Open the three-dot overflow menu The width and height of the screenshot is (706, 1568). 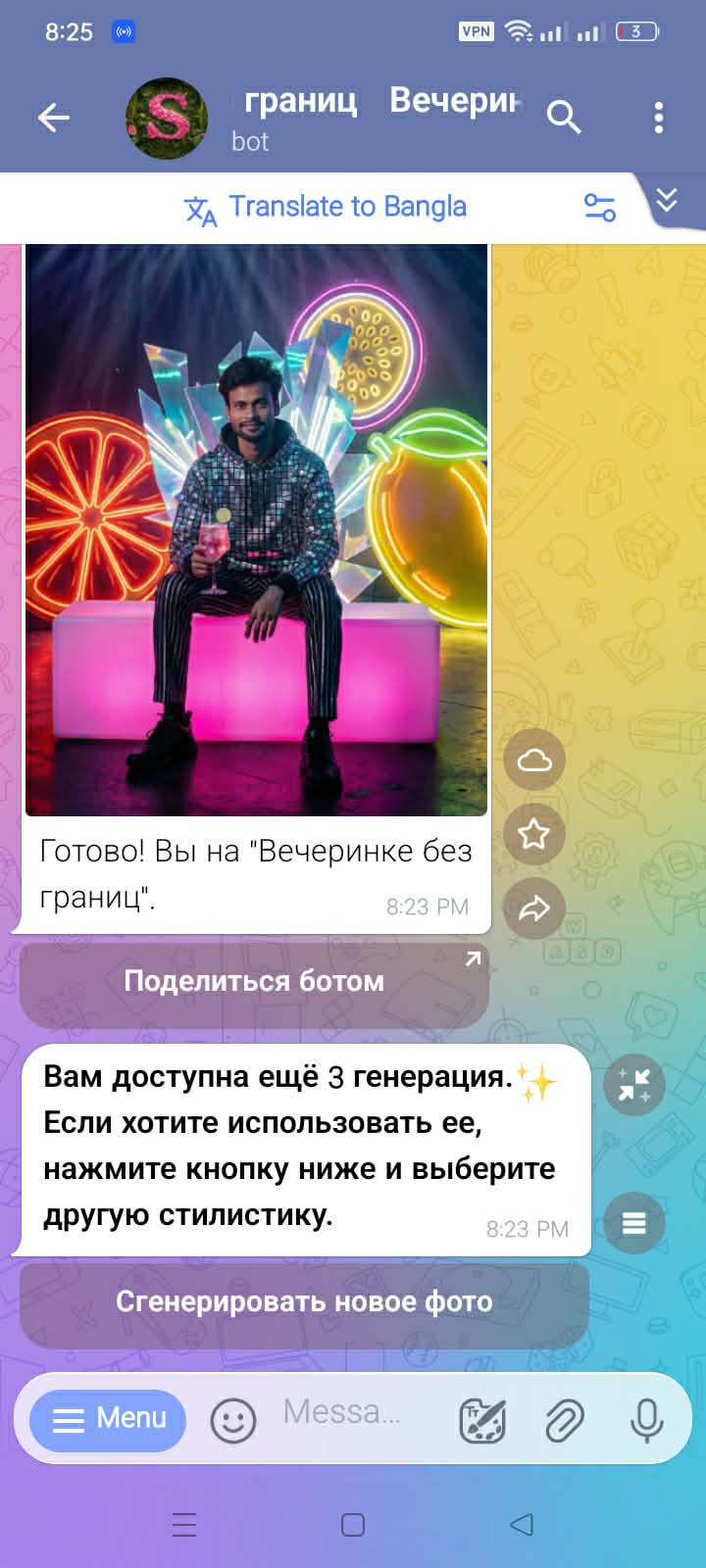click(x=659, y=118)
